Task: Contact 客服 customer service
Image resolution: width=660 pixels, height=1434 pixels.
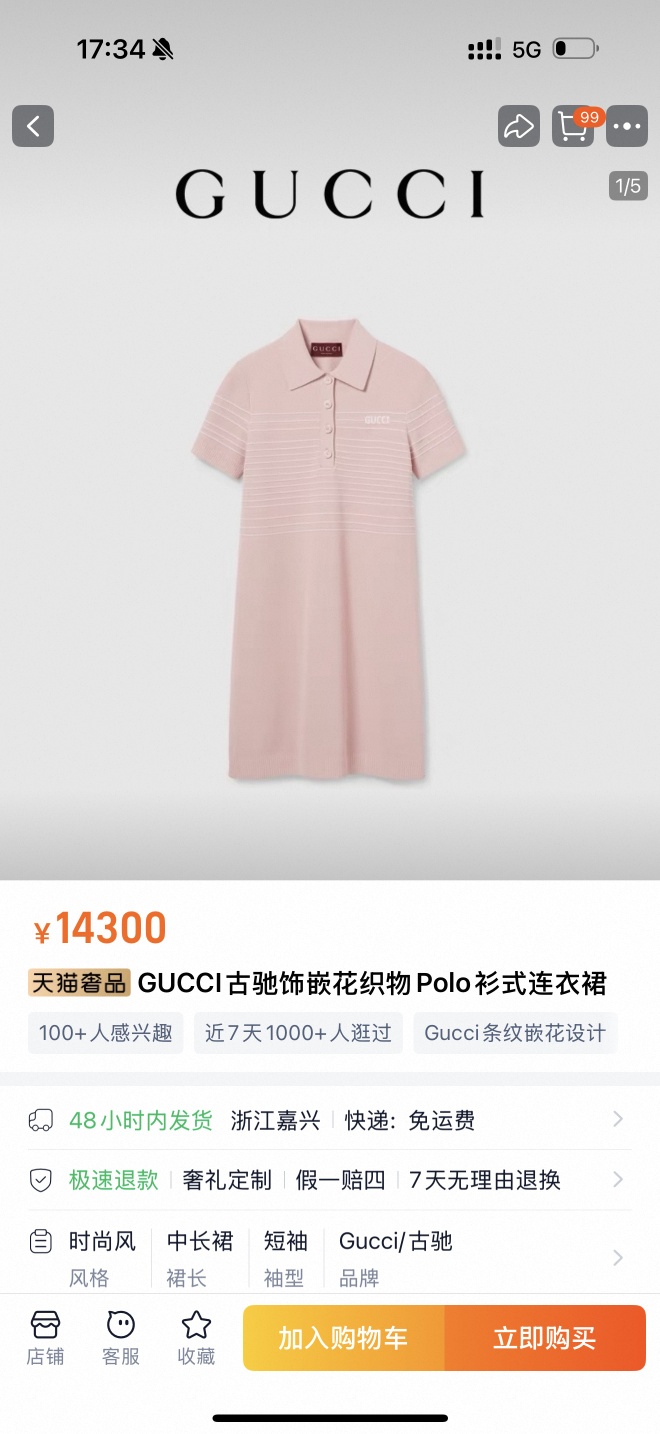Action: pos(121,1338)
